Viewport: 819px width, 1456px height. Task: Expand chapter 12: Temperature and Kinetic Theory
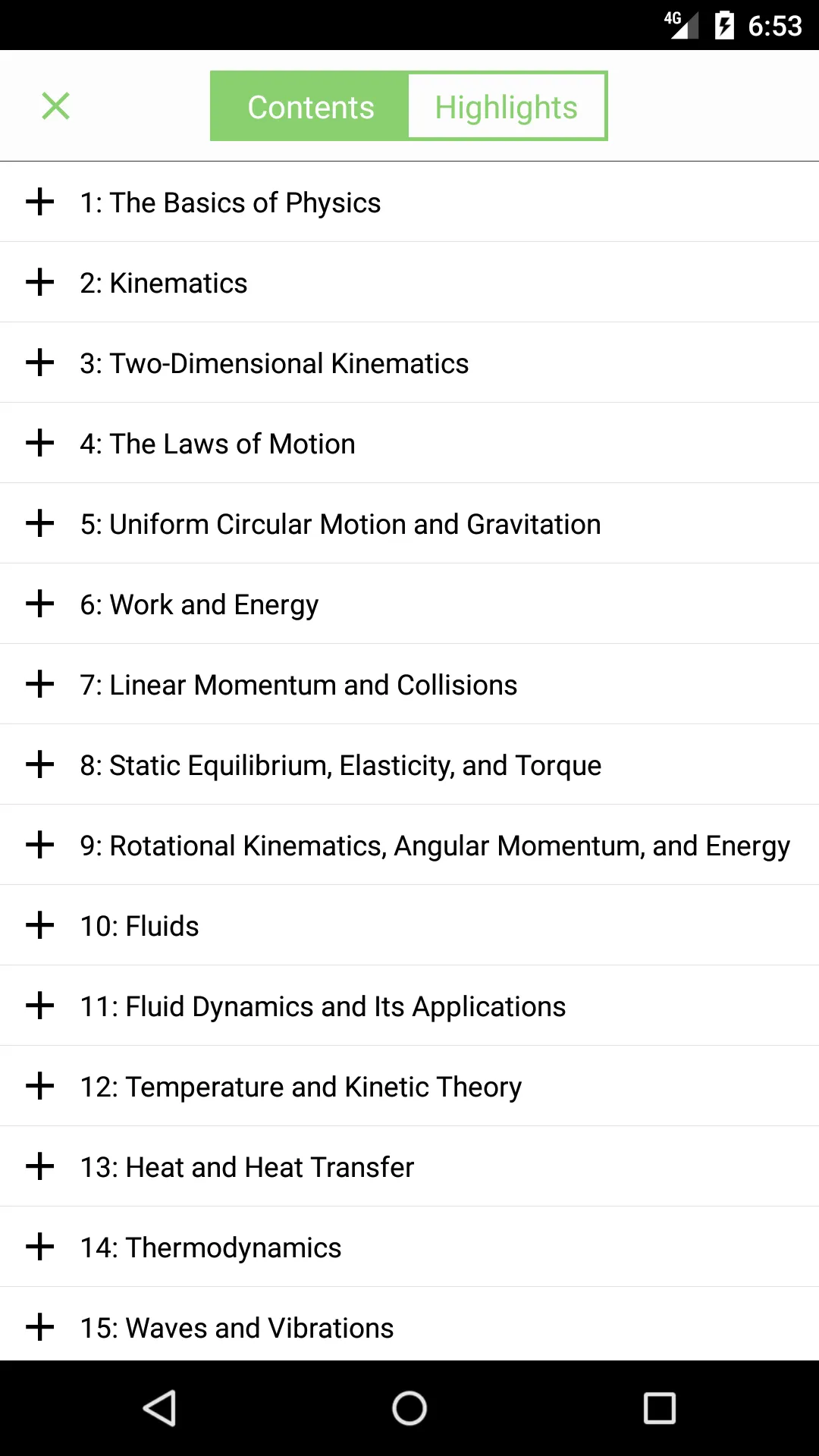[x=39, y=1087]
